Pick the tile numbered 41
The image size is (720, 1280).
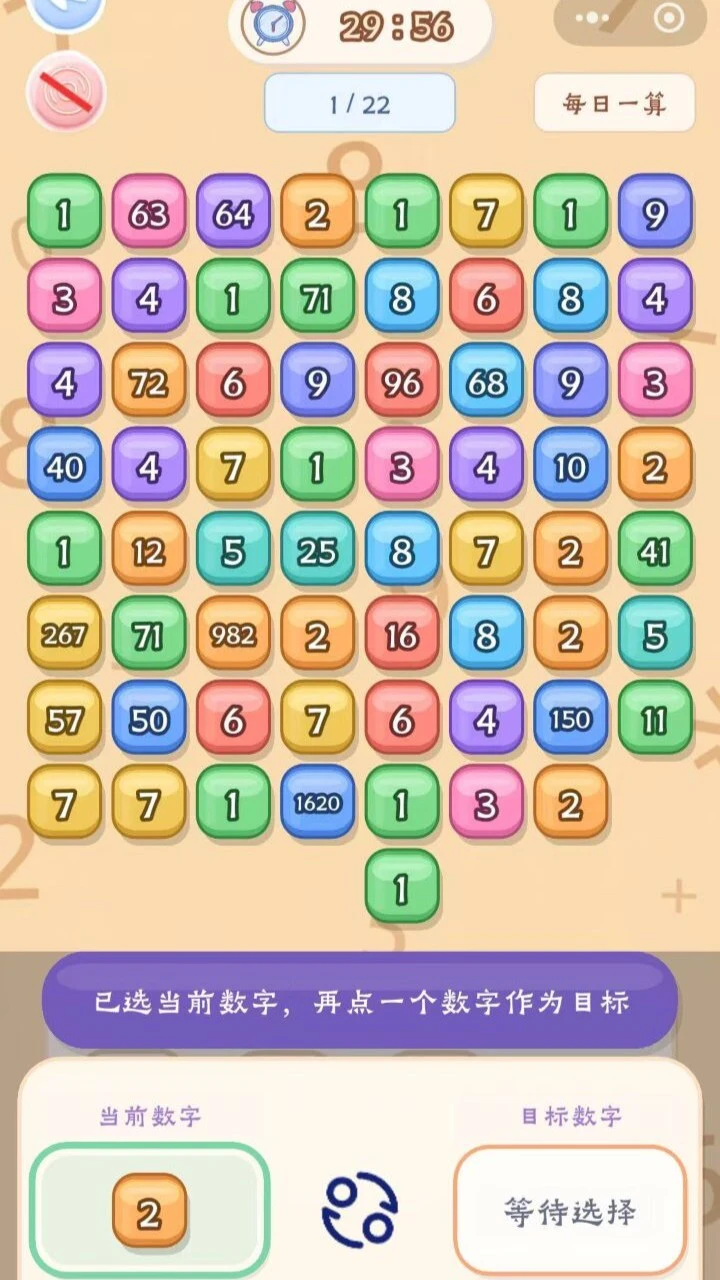point(655,549)
